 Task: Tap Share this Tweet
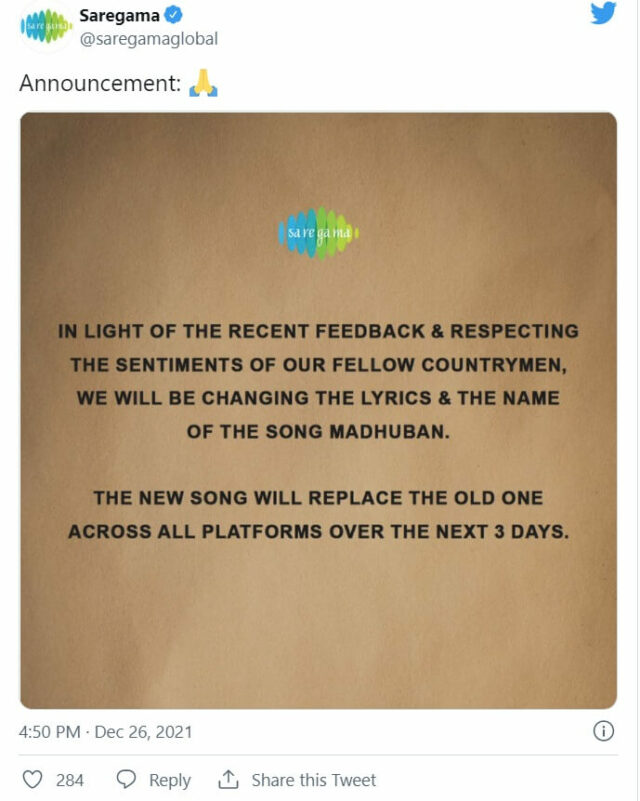297,780
